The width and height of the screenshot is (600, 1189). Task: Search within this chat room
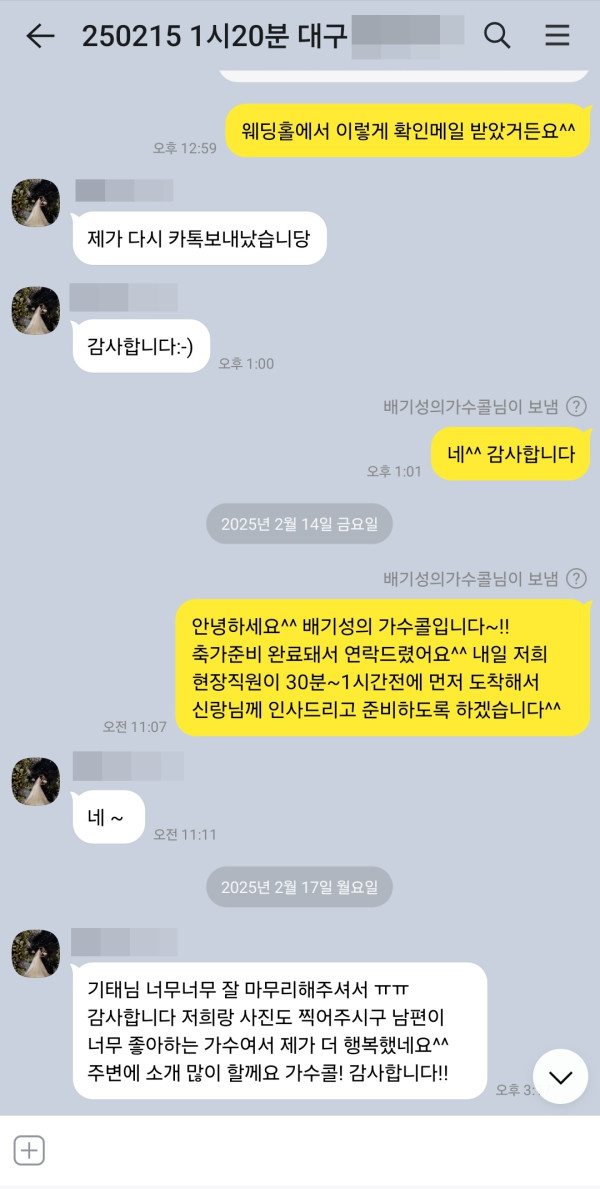[497, 37]
